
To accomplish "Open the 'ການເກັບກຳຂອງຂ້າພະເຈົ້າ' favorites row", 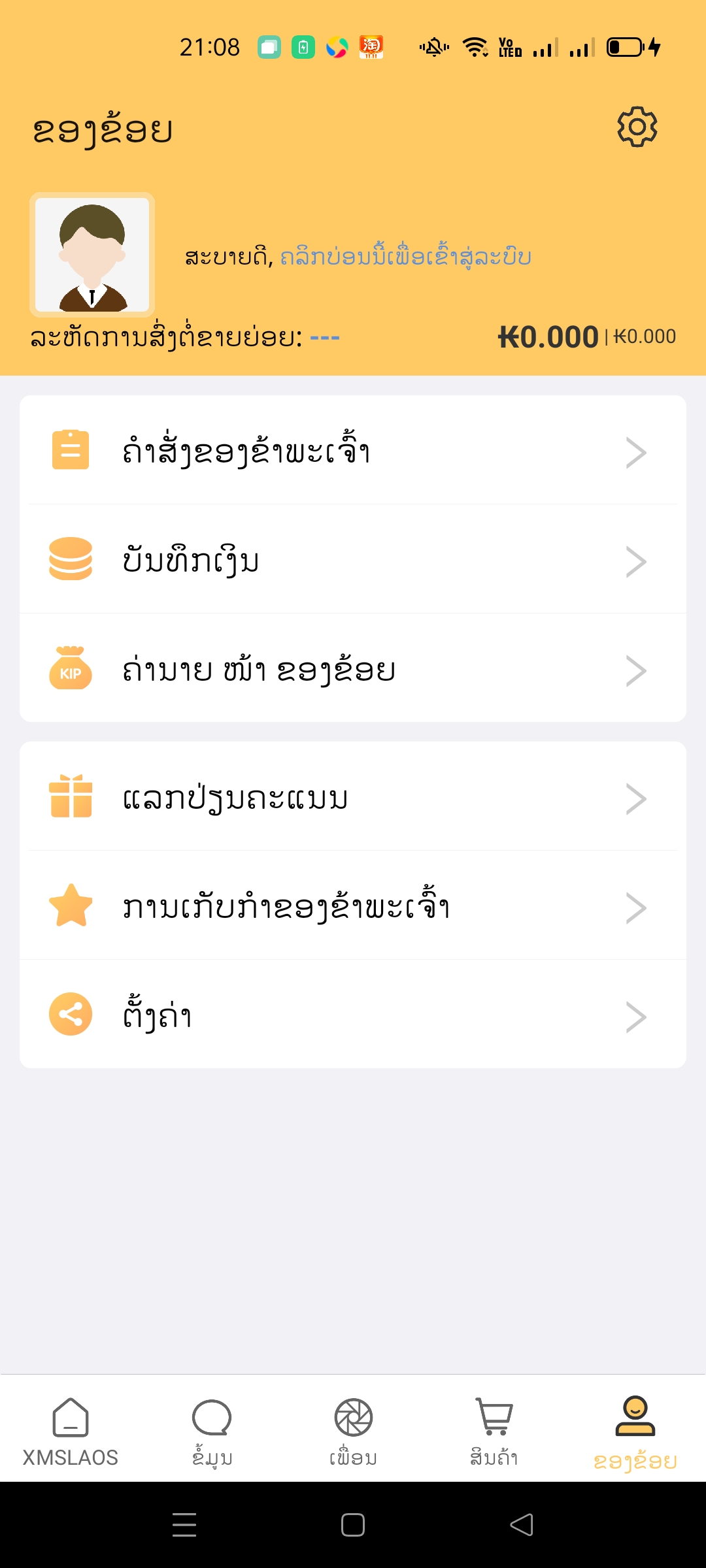I will tap(353, 906).
